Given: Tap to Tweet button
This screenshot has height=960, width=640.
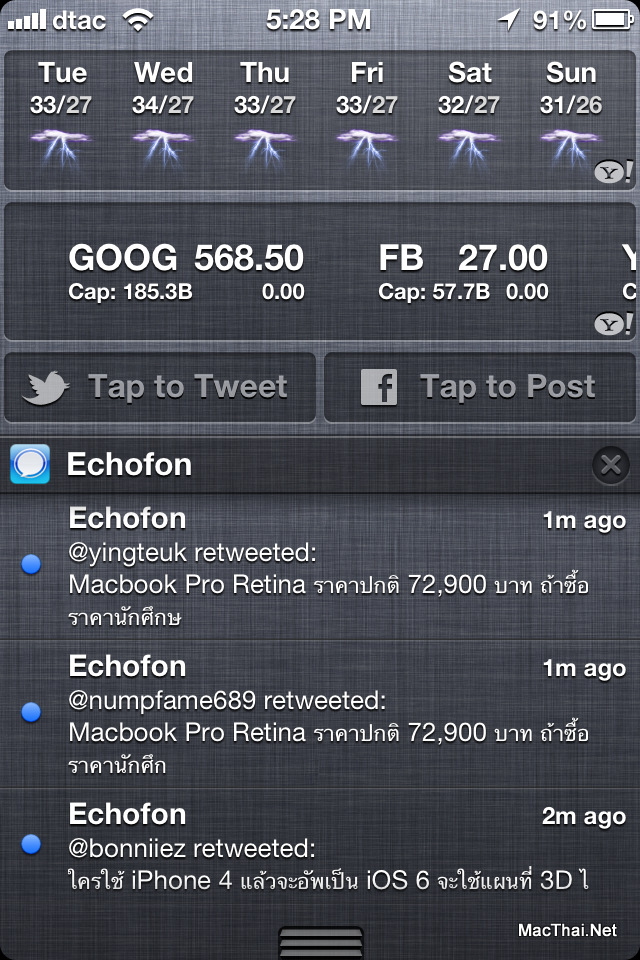Looking at the screenshot, I should tap(160, 387).
